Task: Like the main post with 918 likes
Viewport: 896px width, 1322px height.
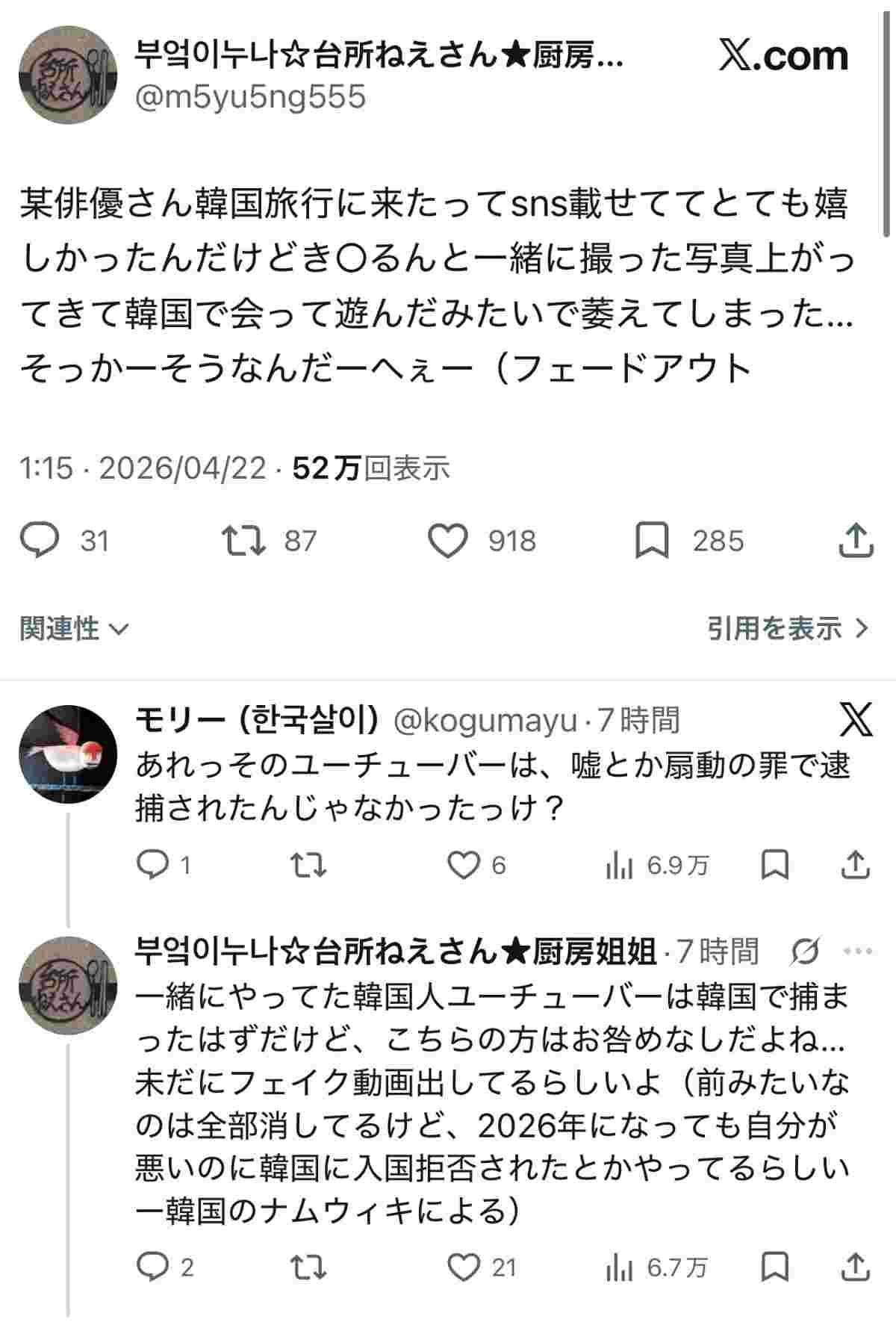Action: point(447,541)
